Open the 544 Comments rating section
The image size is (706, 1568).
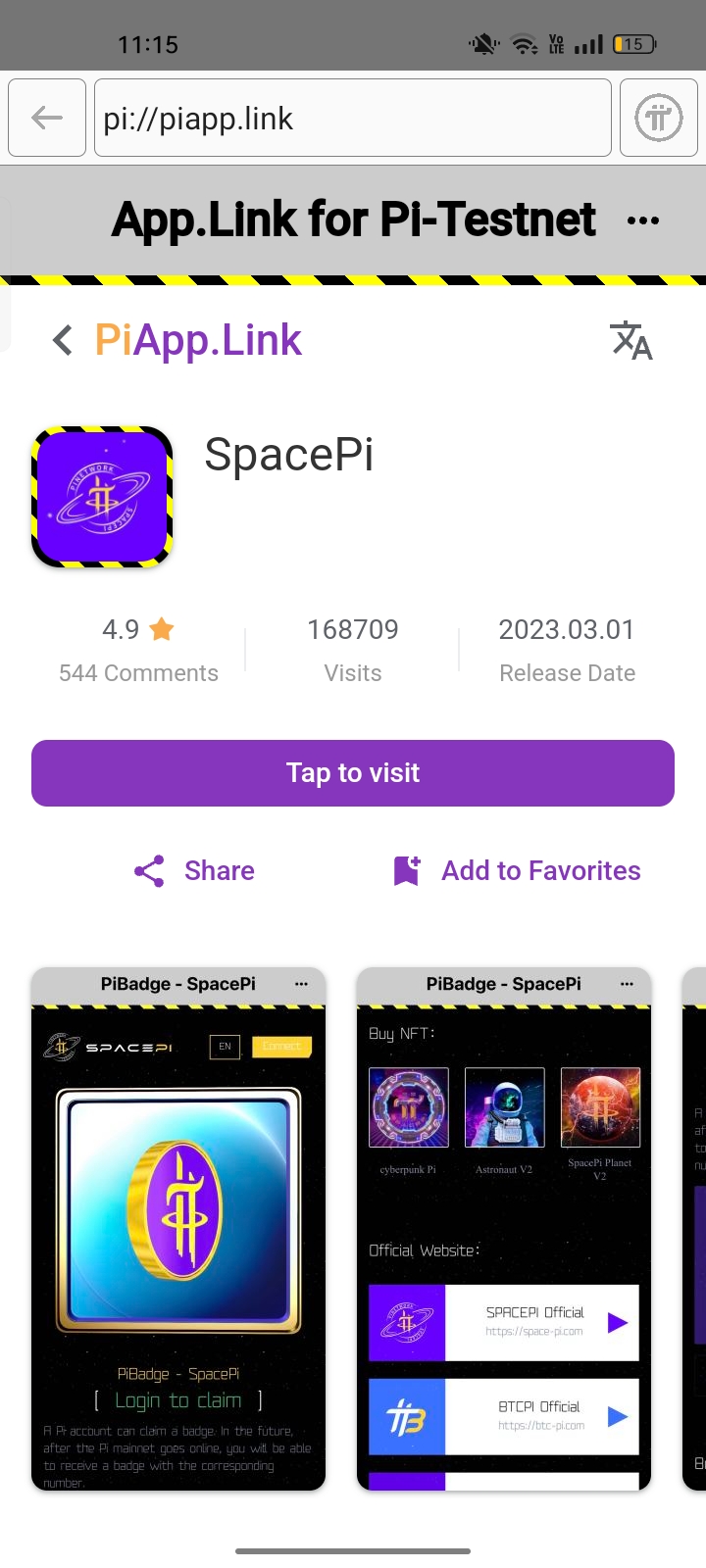tap(138, 650)
